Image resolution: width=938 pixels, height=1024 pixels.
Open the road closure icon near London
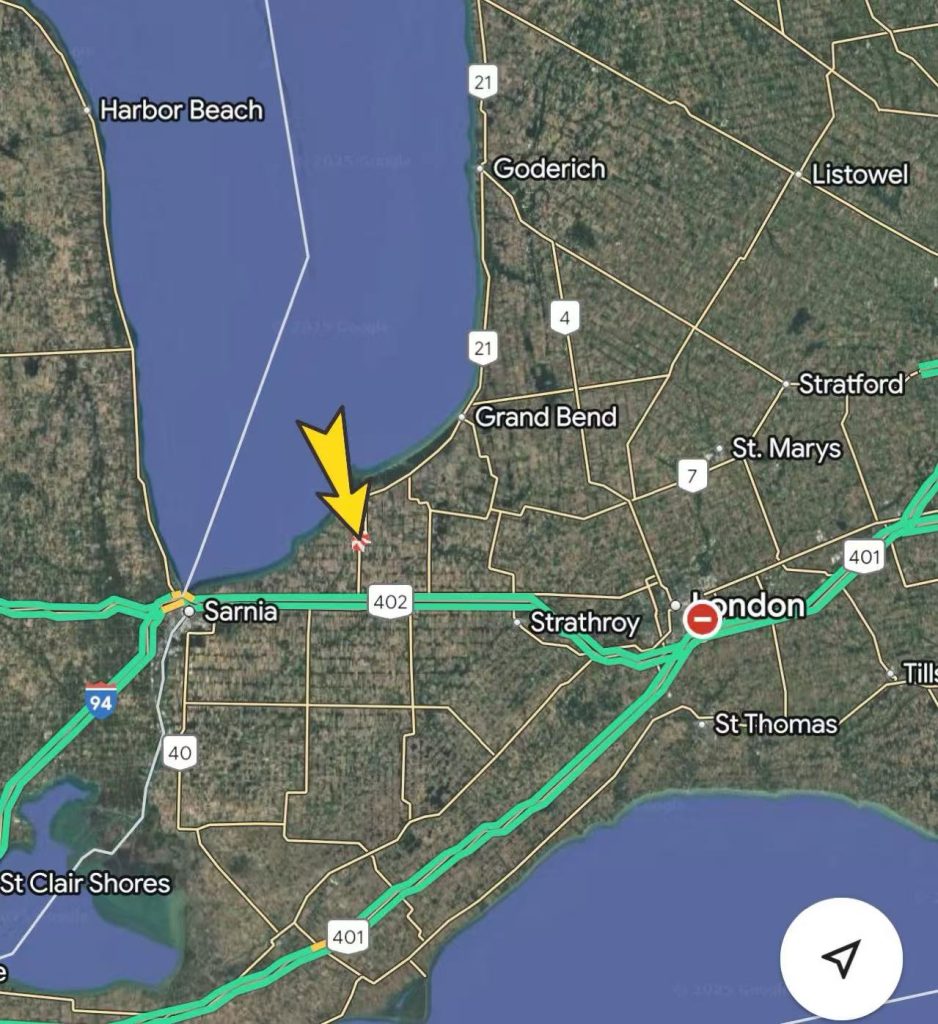702,620
